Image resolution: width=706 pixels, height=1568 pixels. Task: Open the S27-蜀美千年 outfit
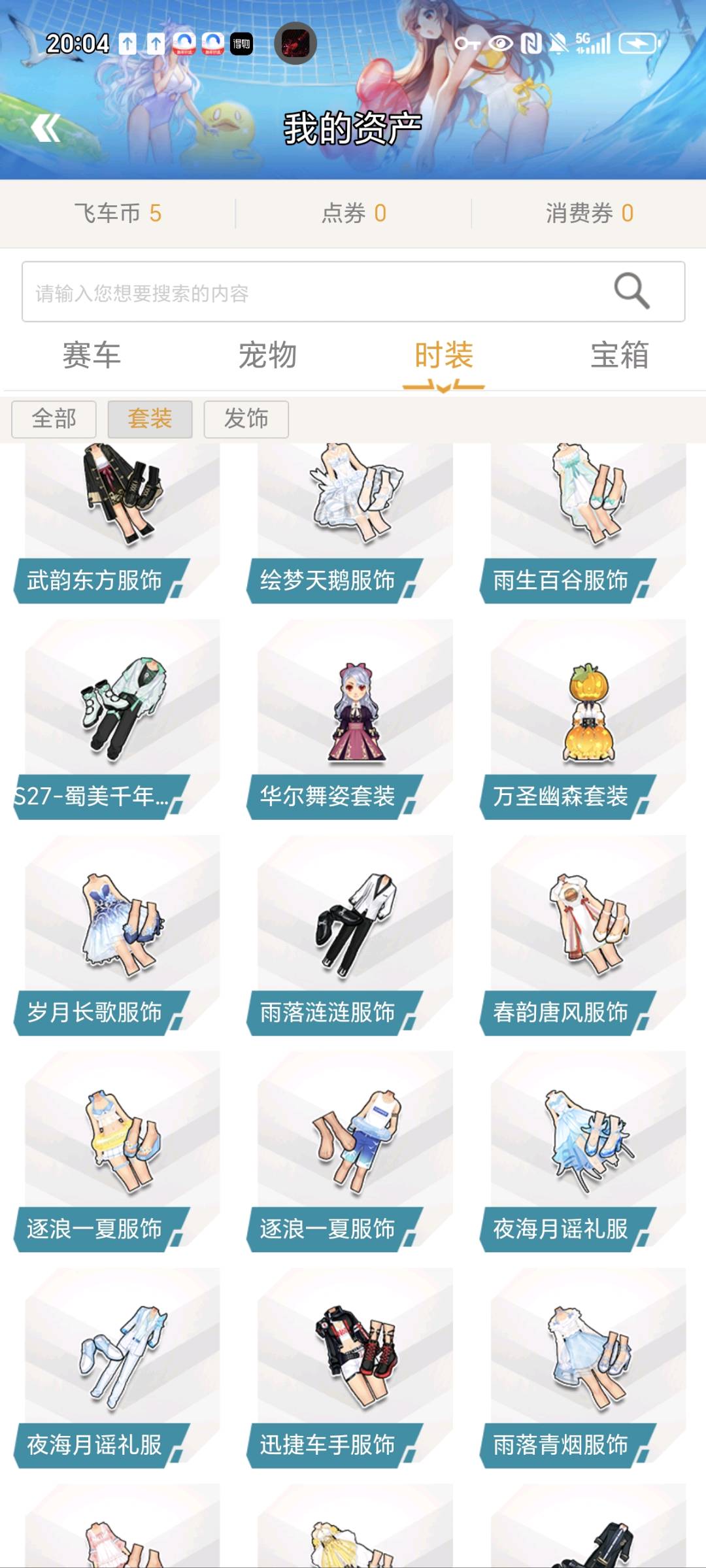[x=118, y=719]
